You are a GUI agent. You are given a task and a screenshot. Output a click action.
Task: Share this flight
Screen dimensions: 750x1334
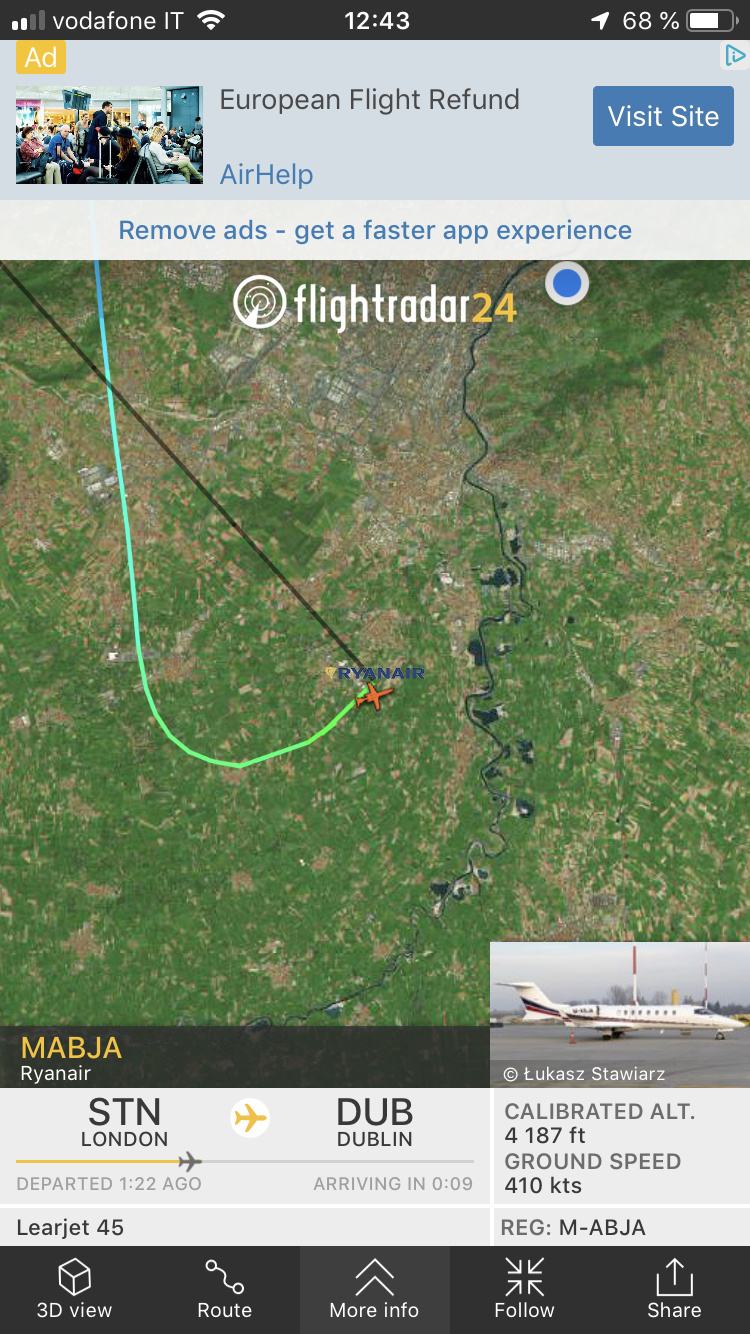[674, 1289]
